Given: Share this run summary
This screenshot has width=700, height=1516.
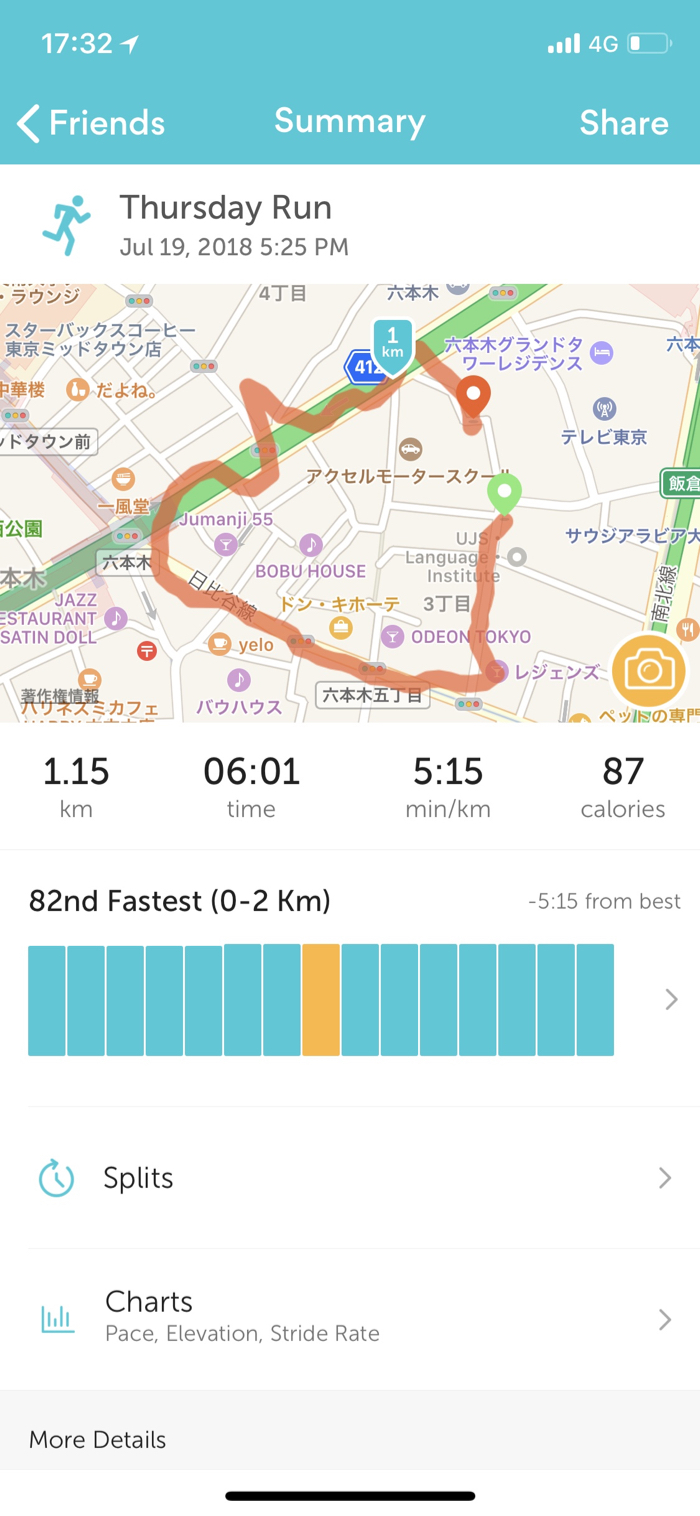Looking at the screenshot, I should point(623,123).
